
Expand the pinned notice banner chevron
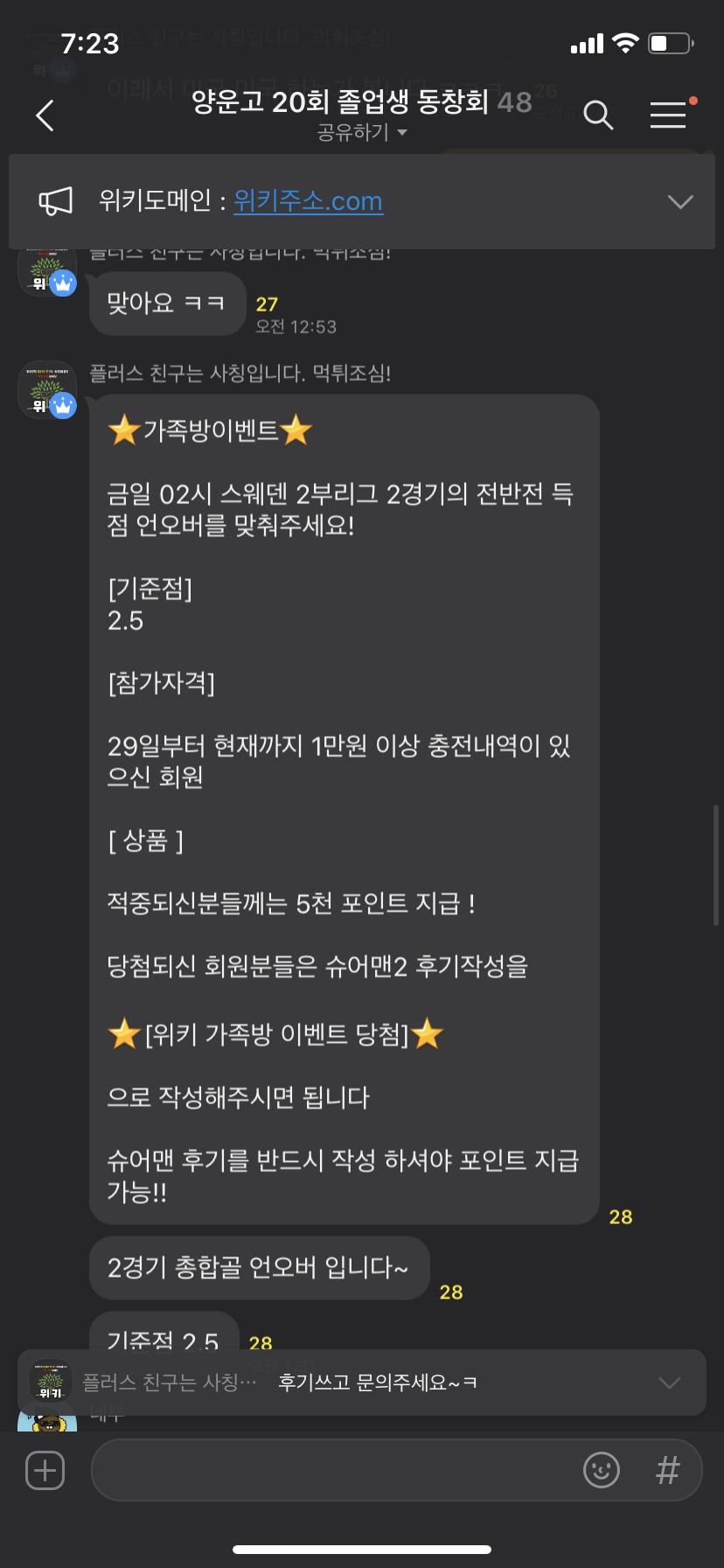(x=680, y=201)
